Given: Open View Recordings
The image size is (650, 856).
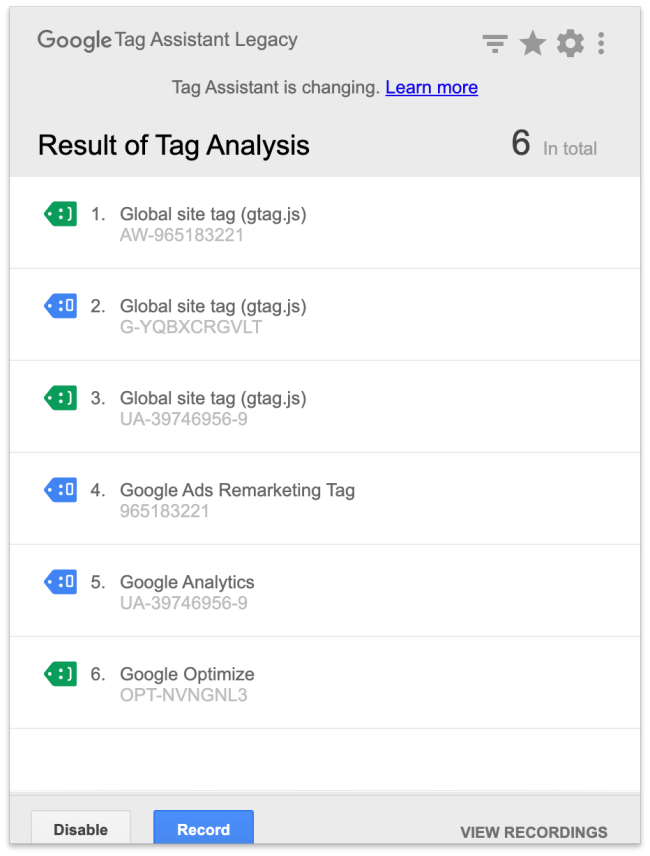Looking at the screenshot, I should pyautogui.click(x=533, y=832).
